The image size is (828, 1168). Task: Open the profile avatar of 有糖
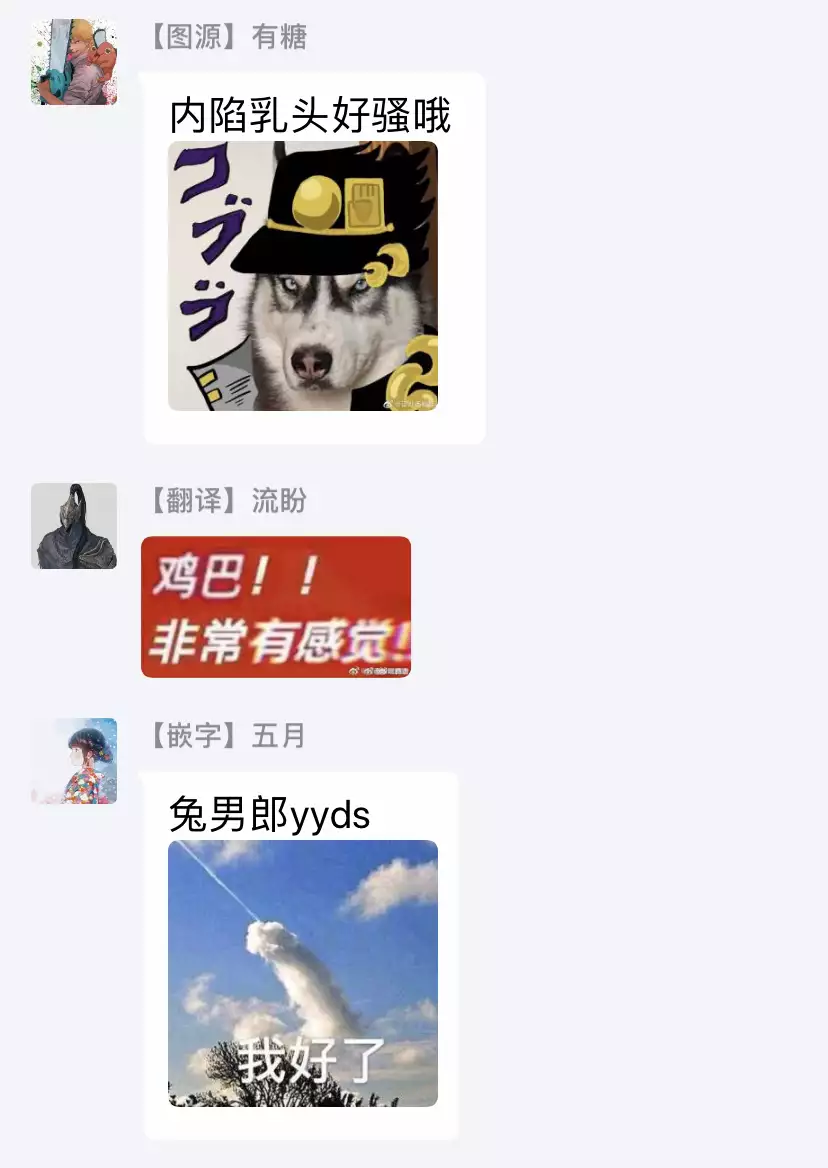[74, 62]
